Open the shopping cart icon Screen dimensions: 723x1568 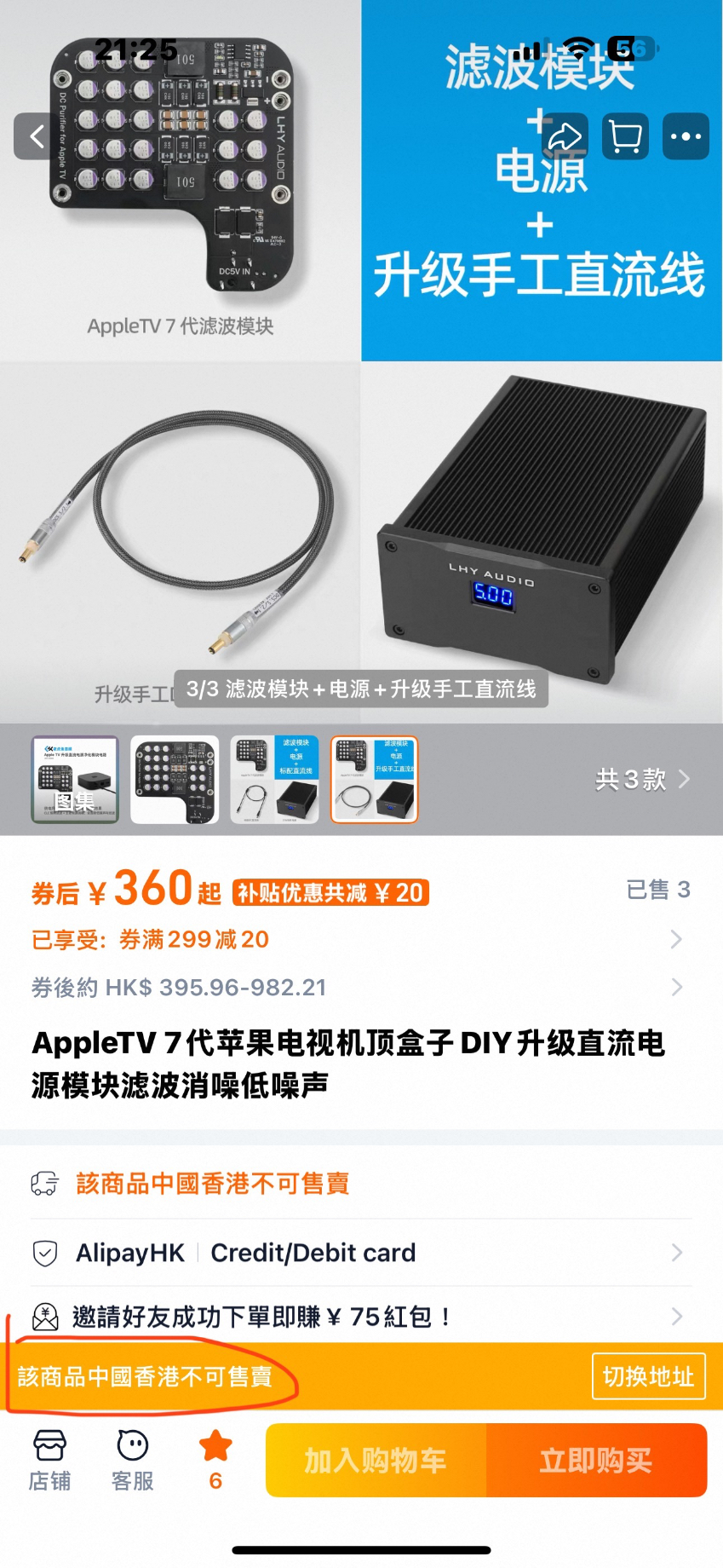tap(625, 136)
